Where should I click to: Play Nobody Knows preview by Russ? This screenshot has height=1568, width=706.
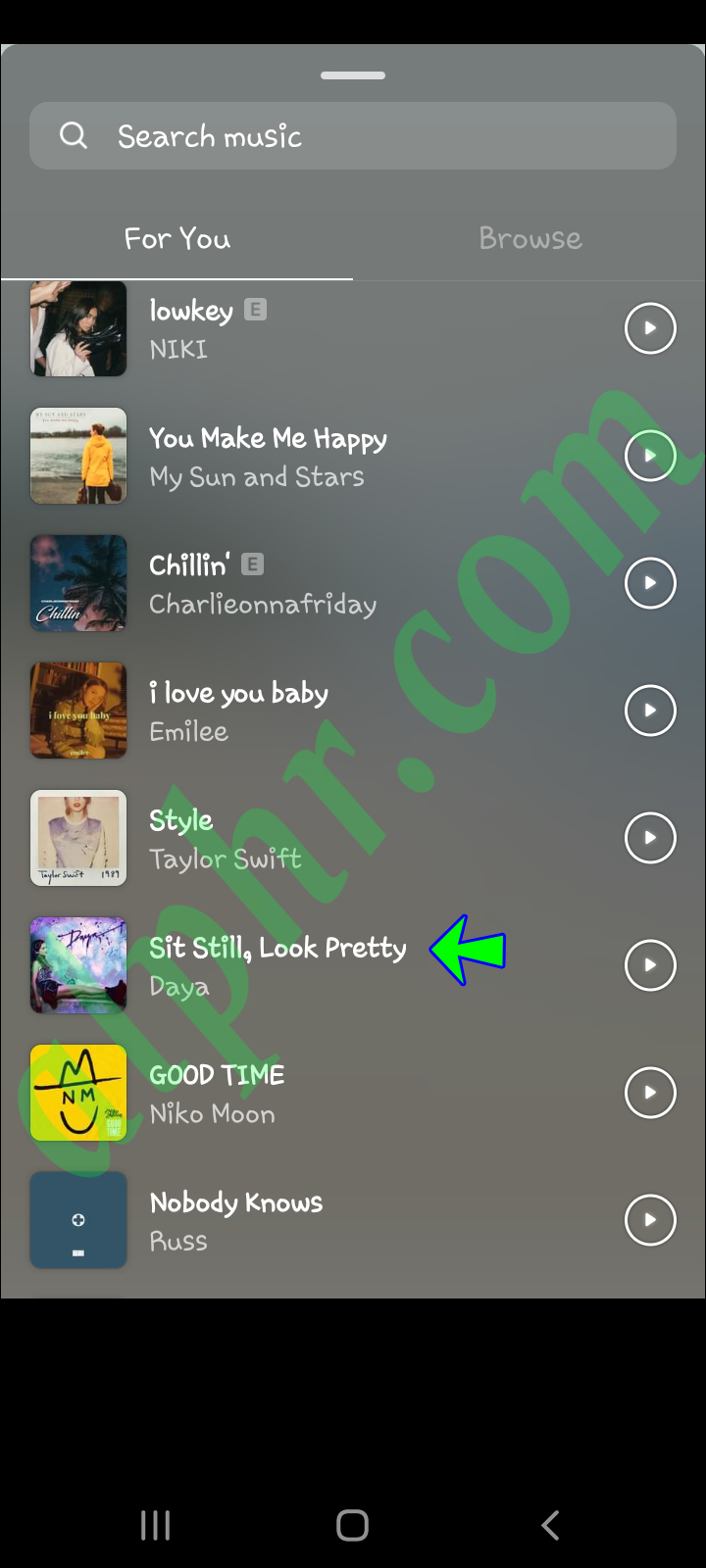[650, 1220]
